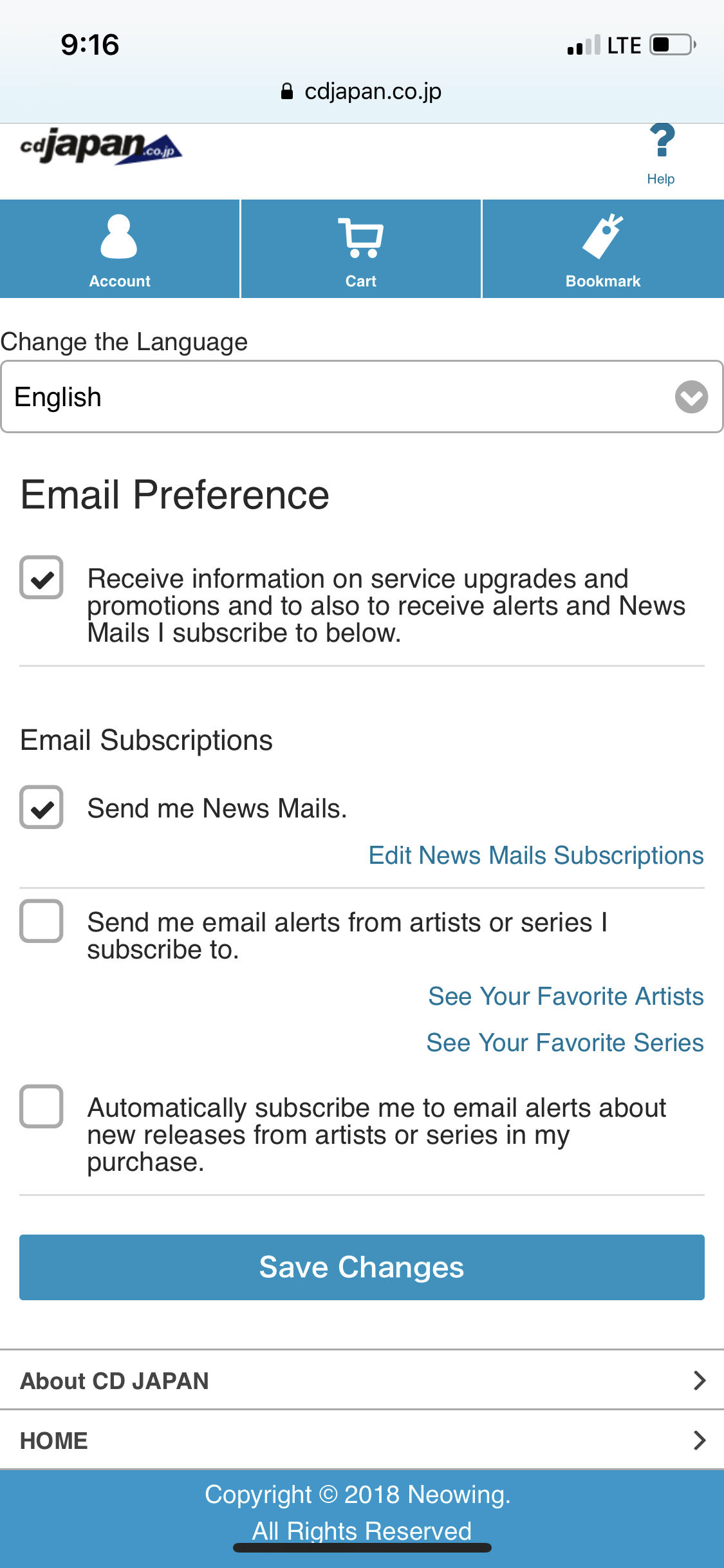View the Bookmark section
Screen dimensions: 724x1568
point(603,249)
